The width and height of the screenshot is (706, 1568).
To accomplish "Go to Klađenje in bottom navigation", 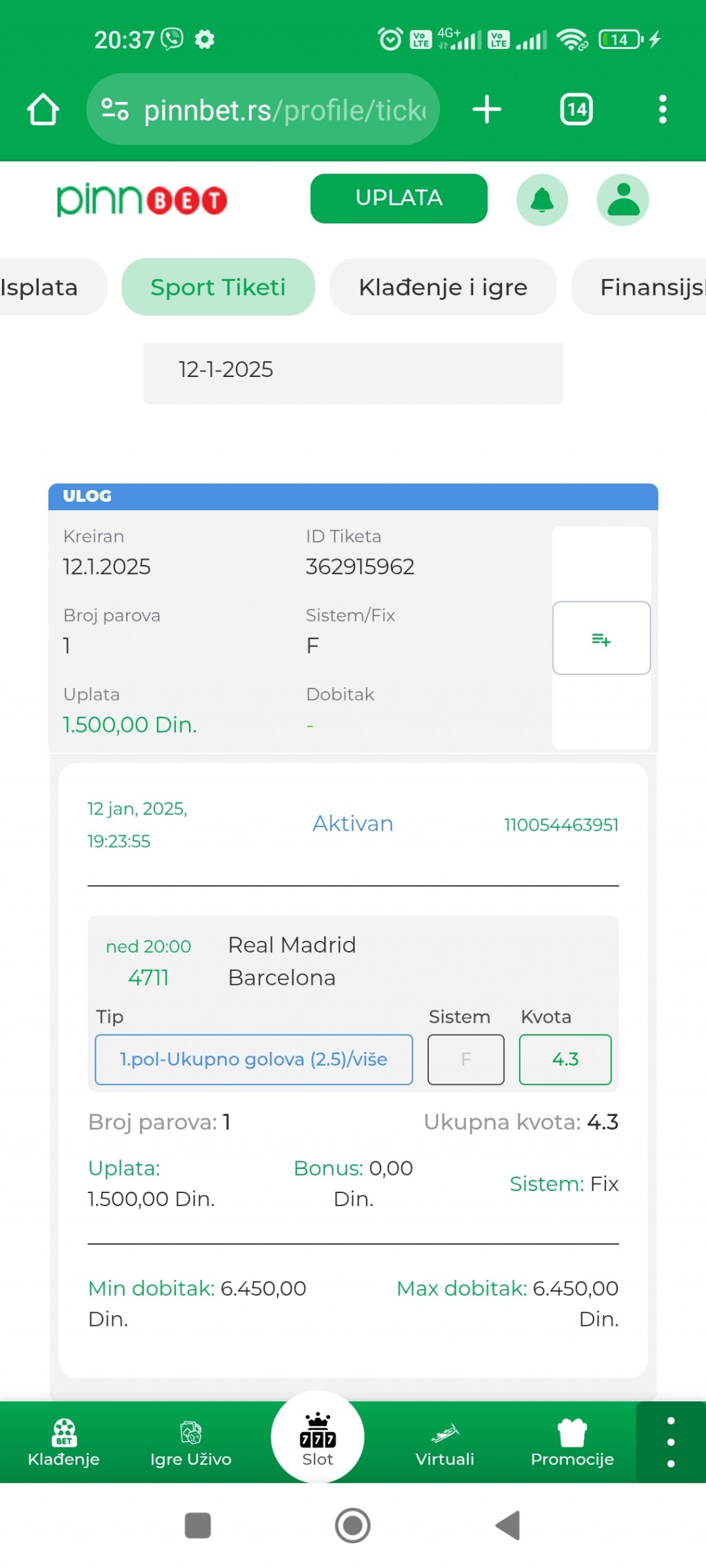I will coord(63,1442).
